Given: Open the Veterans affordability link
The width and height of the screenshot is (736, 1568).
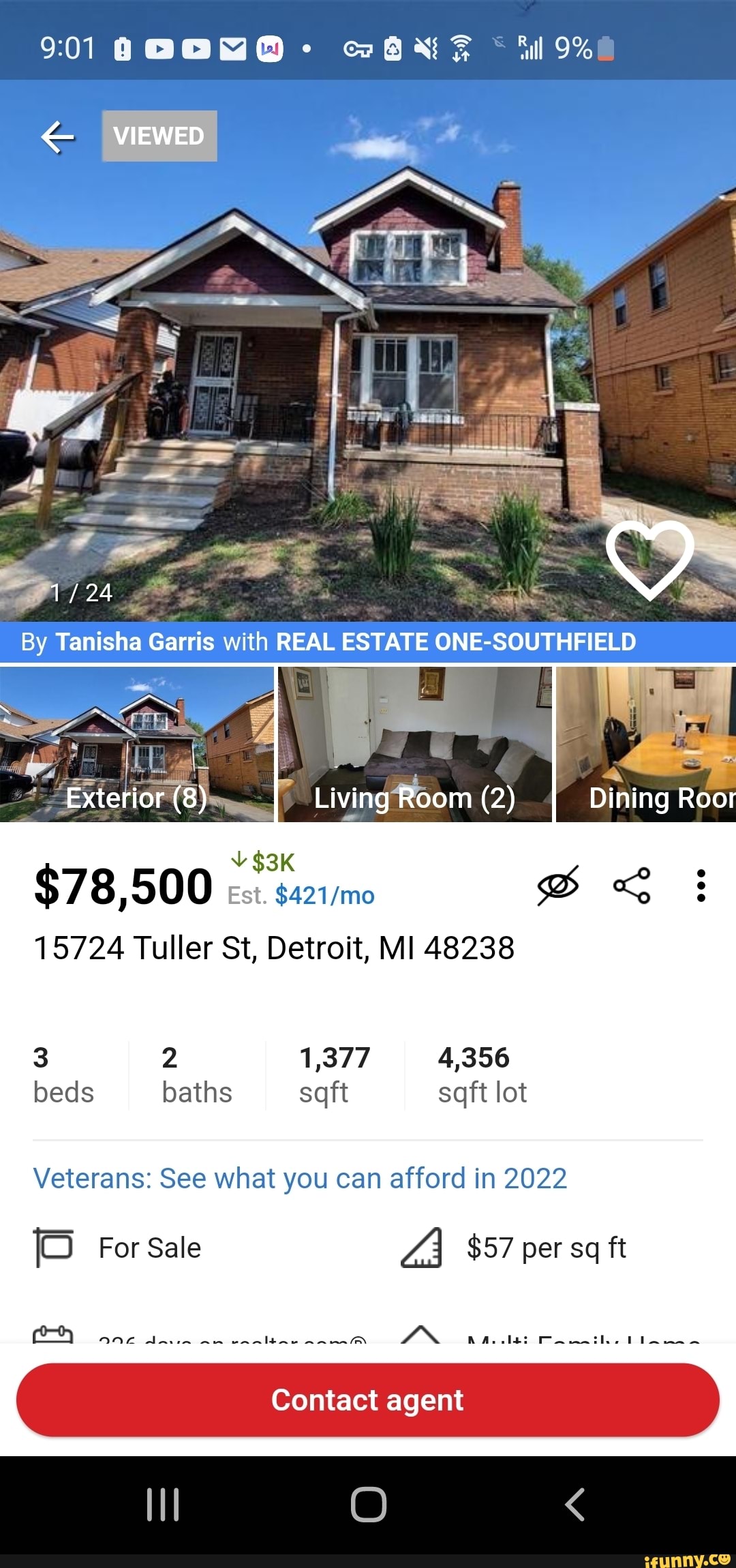Looking at the screenshot, I should [x=300, y=1179].
